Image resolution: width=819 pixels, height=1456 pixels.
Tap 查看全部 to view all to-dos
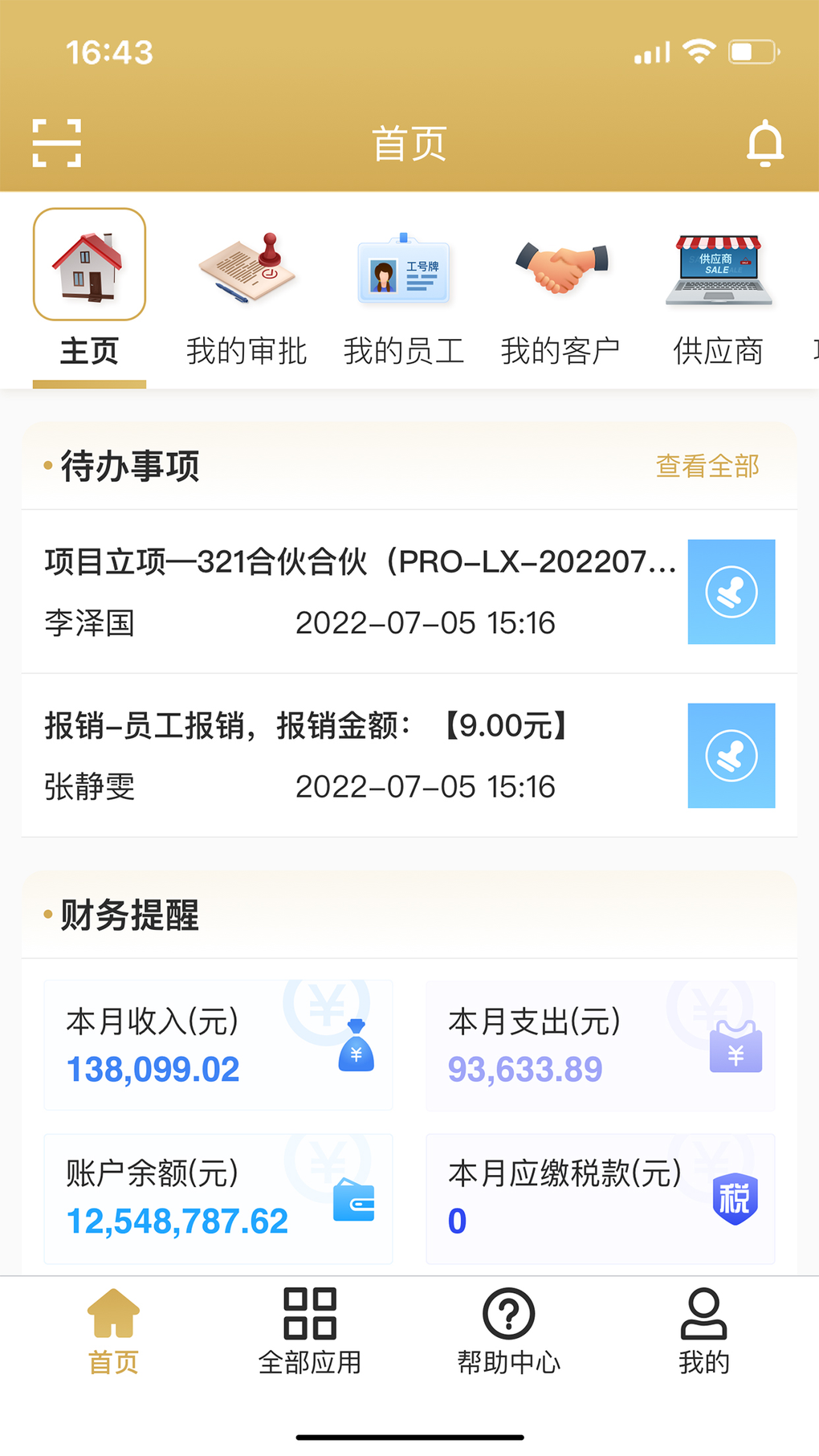pyautogui.click(x=707, y=466)
